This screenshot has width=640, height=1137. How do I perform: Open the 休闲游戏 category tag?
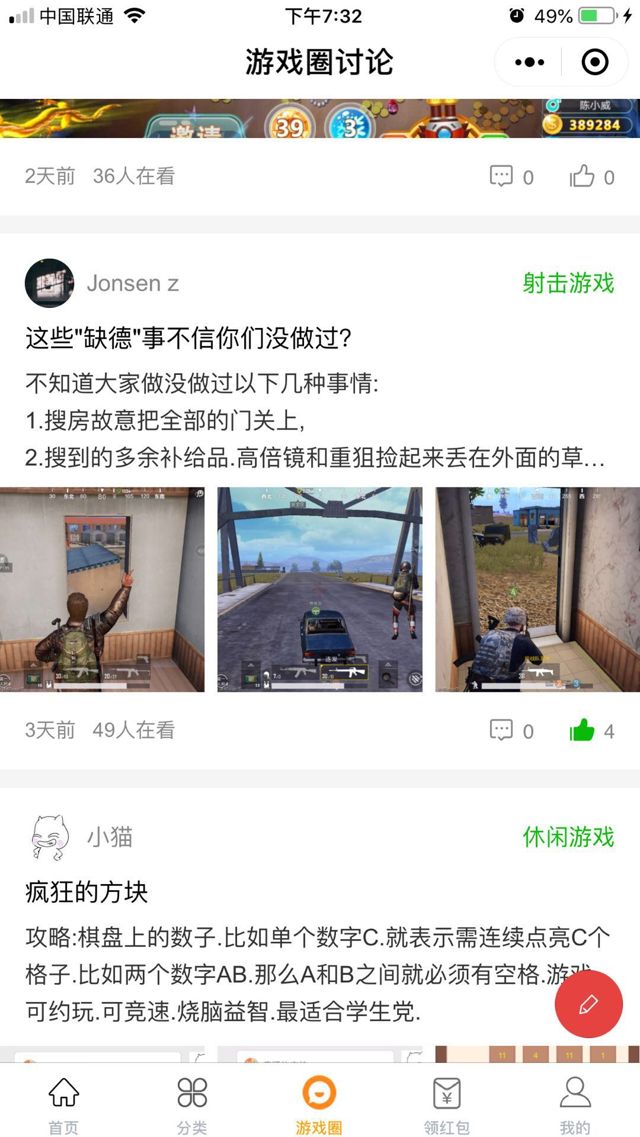[568, 837]
